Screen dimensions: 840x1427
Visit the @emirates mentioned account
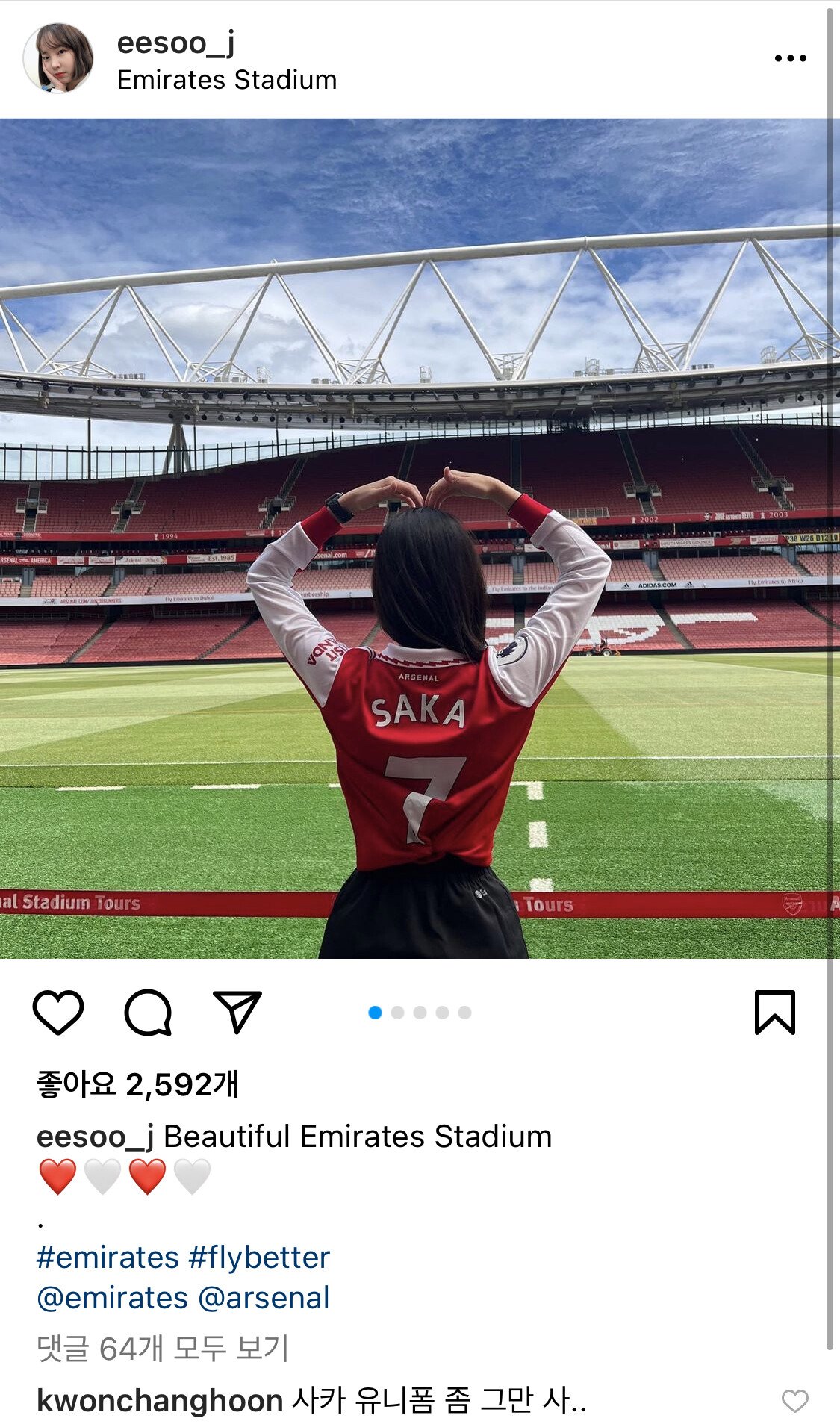pyautogui.click(x=112, y=1298)
